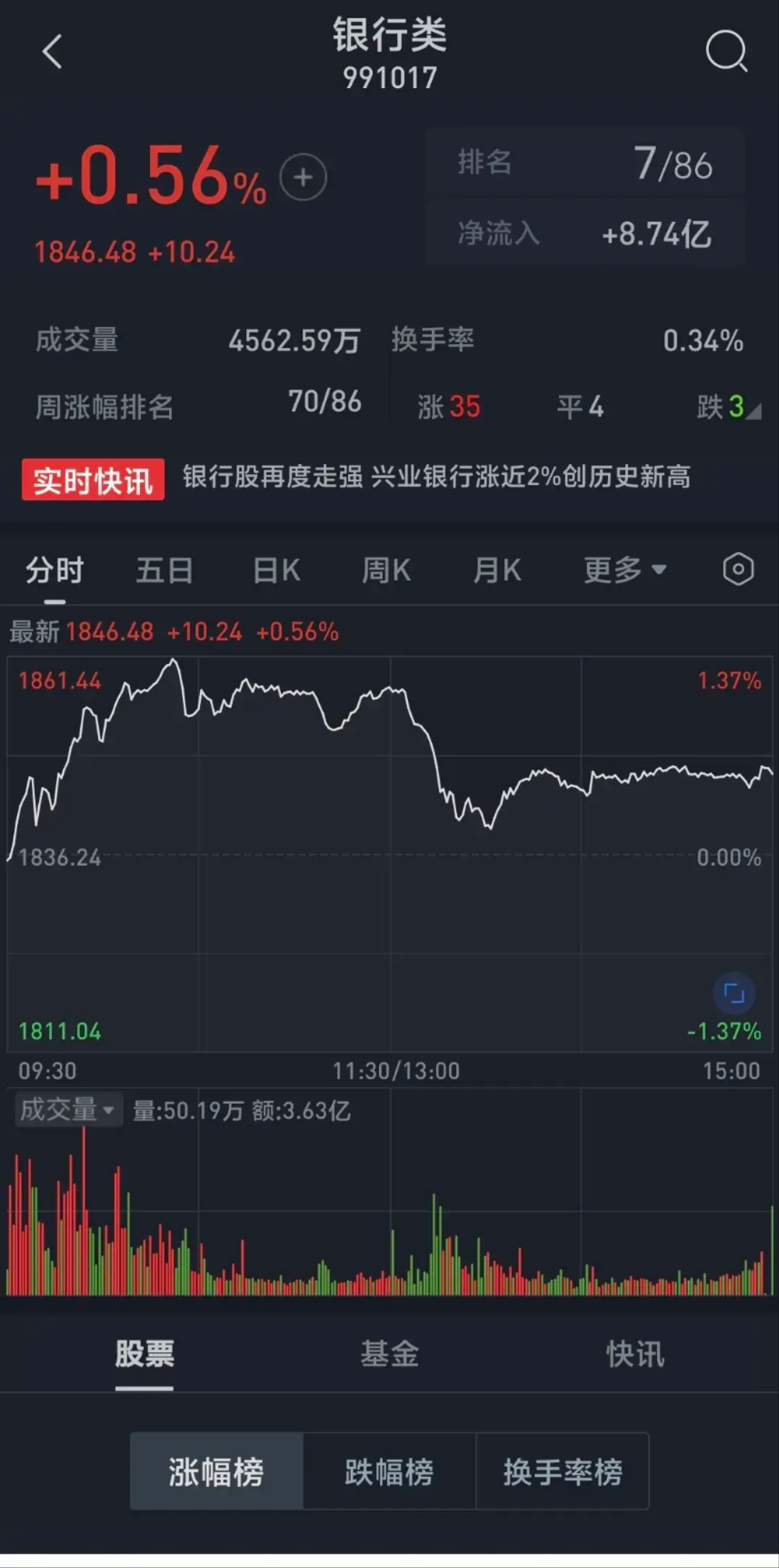Screen dimensions: 779x1568
Task: Show the 月K chart
Action: point(497,571)
